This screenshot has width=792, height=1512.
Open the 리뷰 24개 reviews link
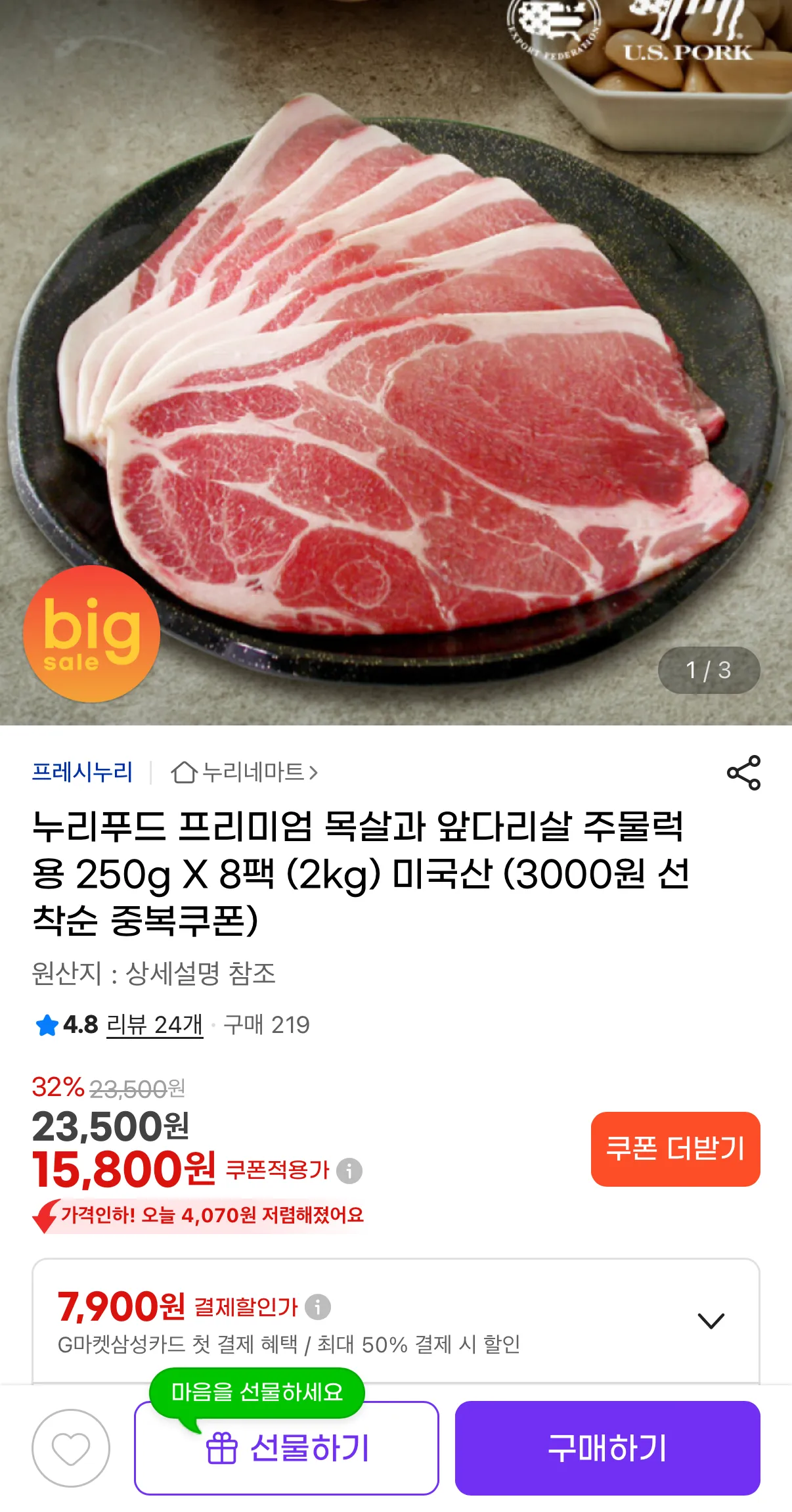point(154,1024)
